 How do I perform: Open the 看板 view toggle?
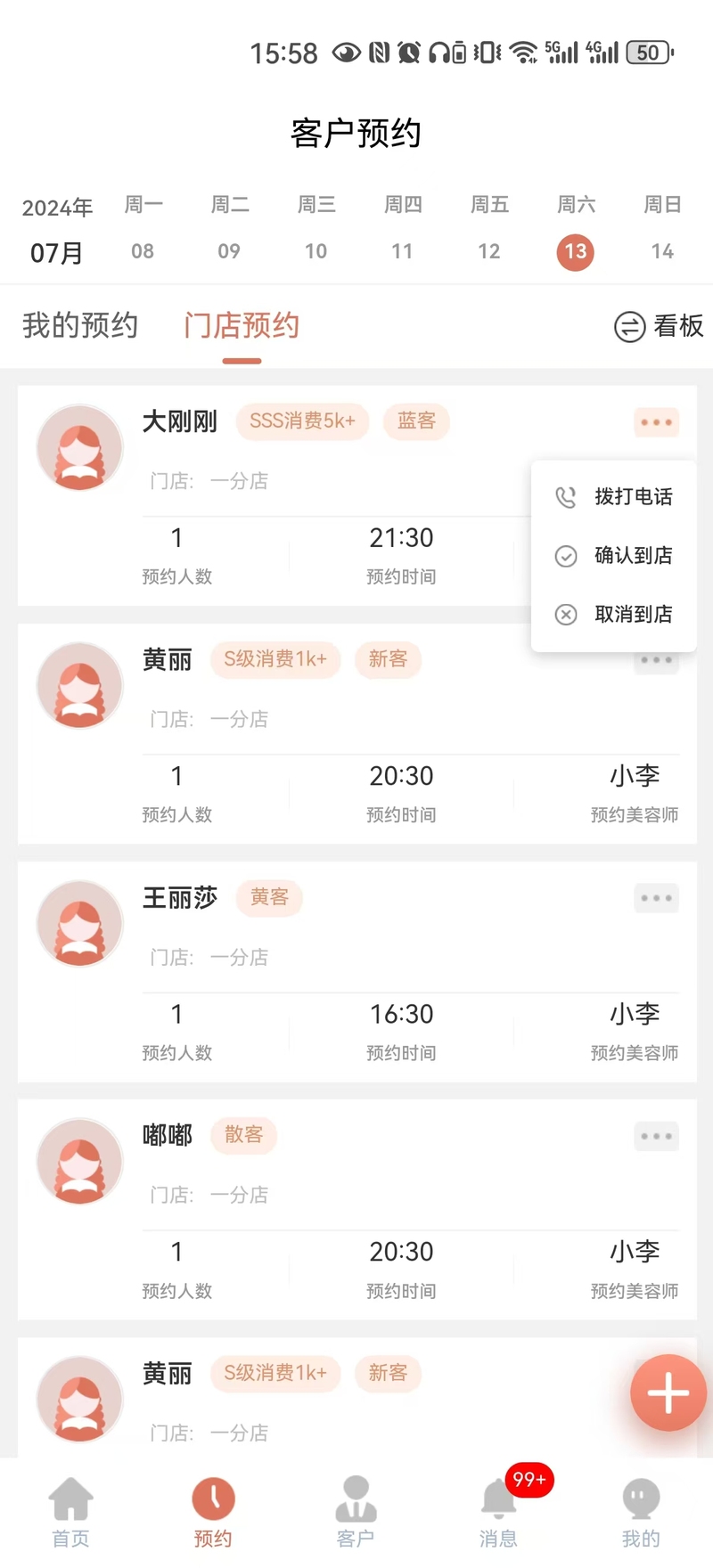click(659, 326)
